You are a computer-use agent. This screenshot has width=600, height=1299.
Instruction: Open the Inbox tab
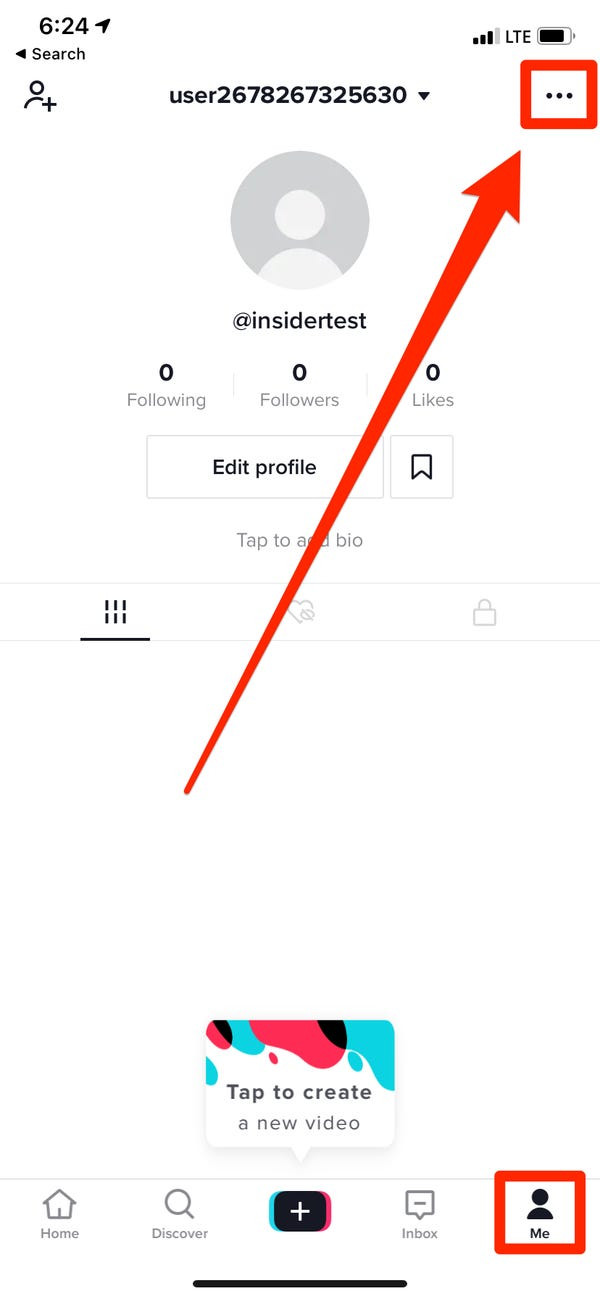coord(420,1214)
